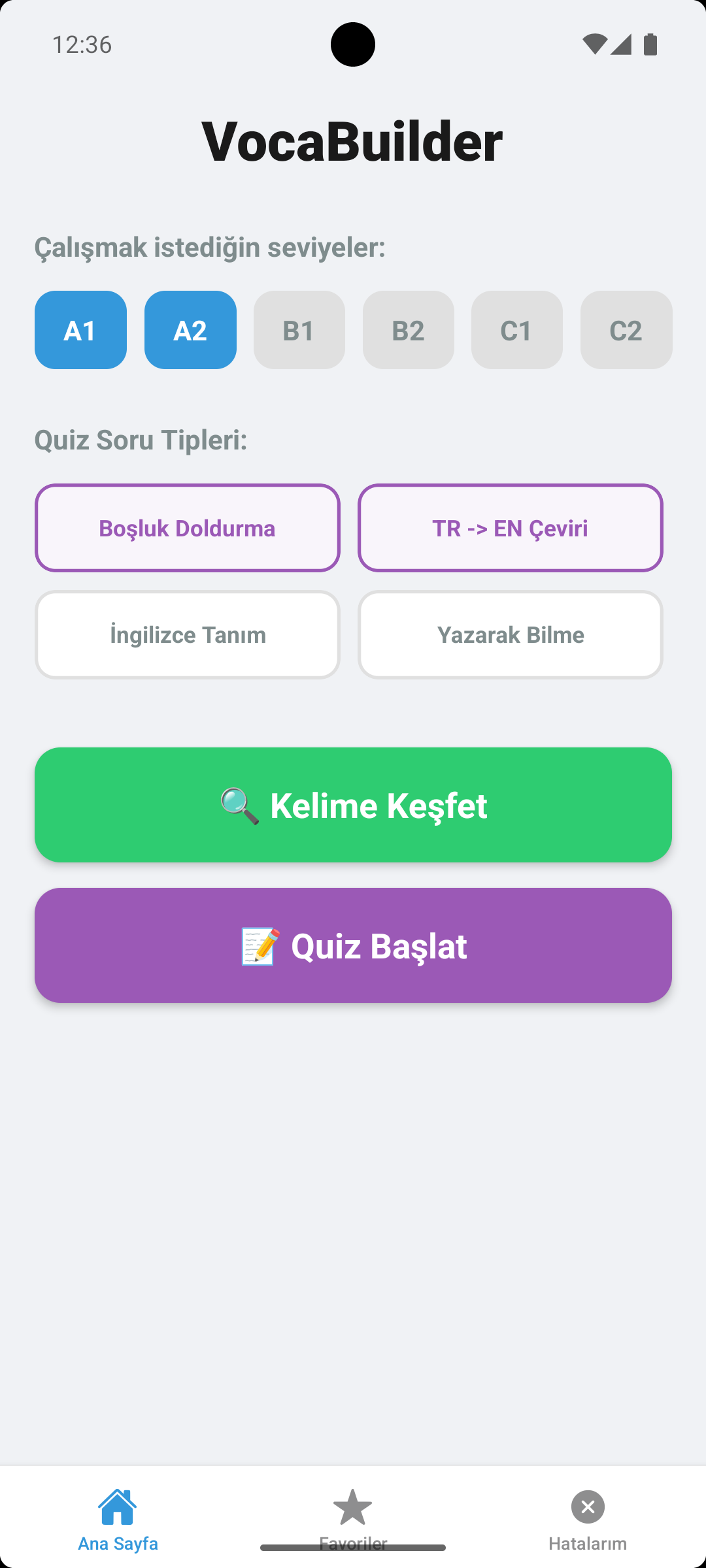706x1568 pixels.
Task: Start the quiz with Quiz Başlat
Action: pyautogui.click(x=353, y=945)
